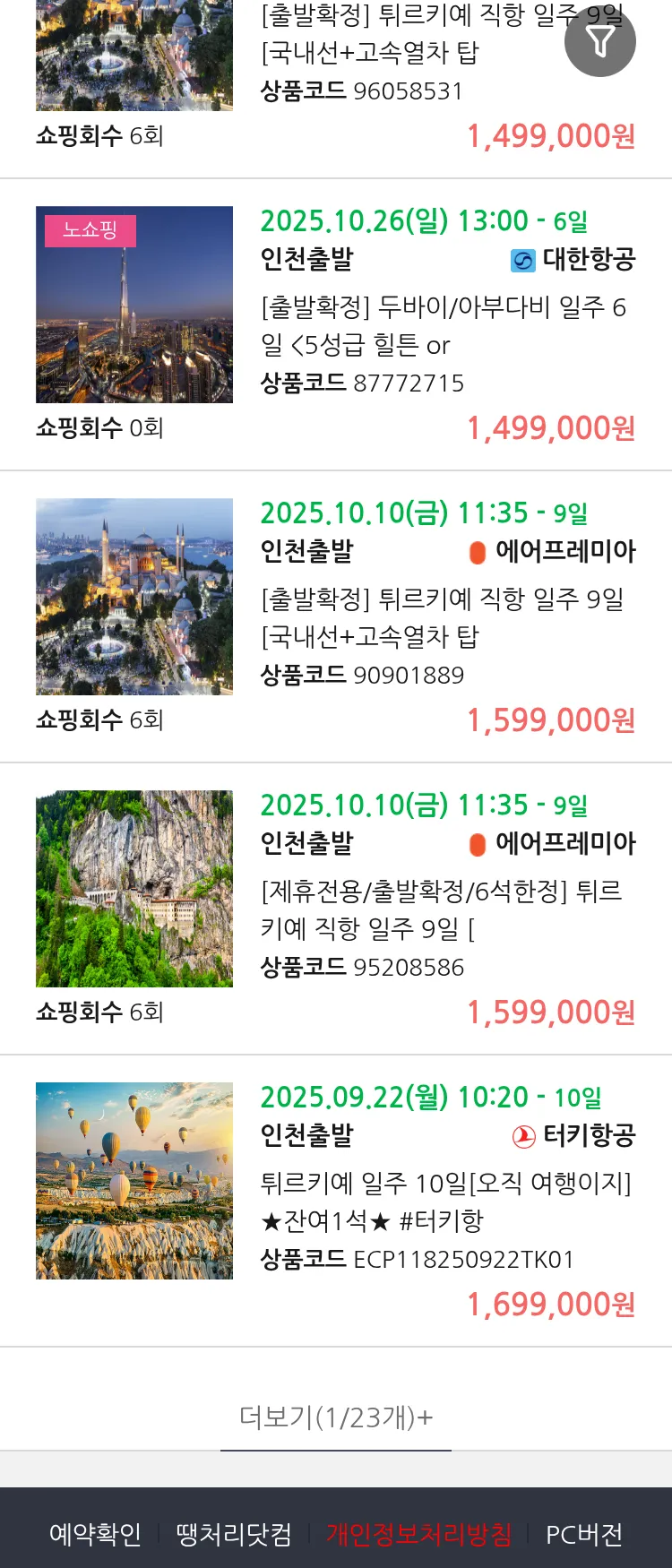Open the floating filter button

click(x=599, y=41)
